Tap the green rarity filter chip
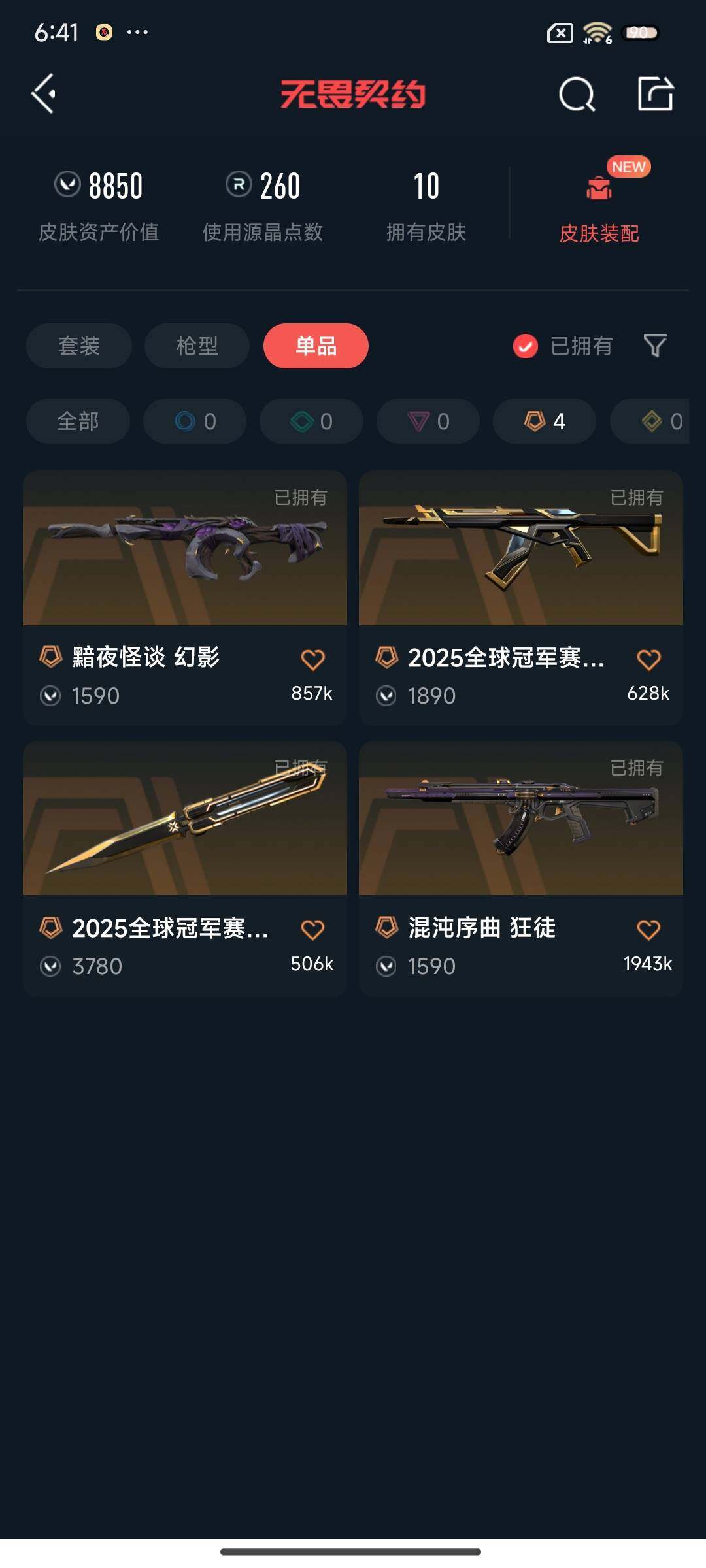 pos(311,421)
